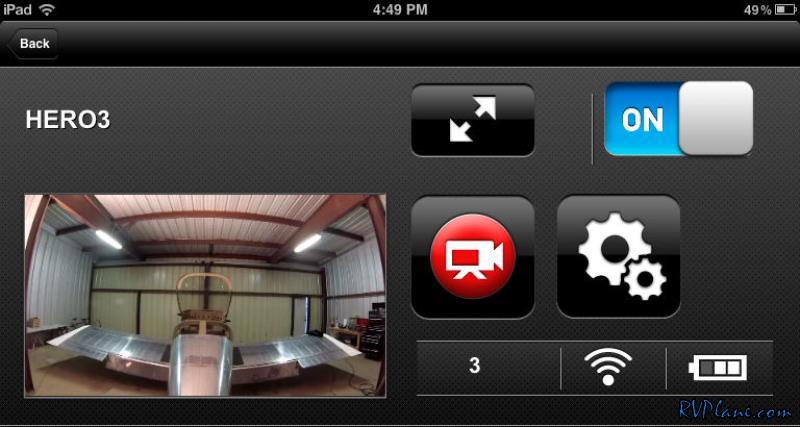The height and width of the screenshot is (427, 800).
Task: Start video recording with the red button
Action: 473,257
